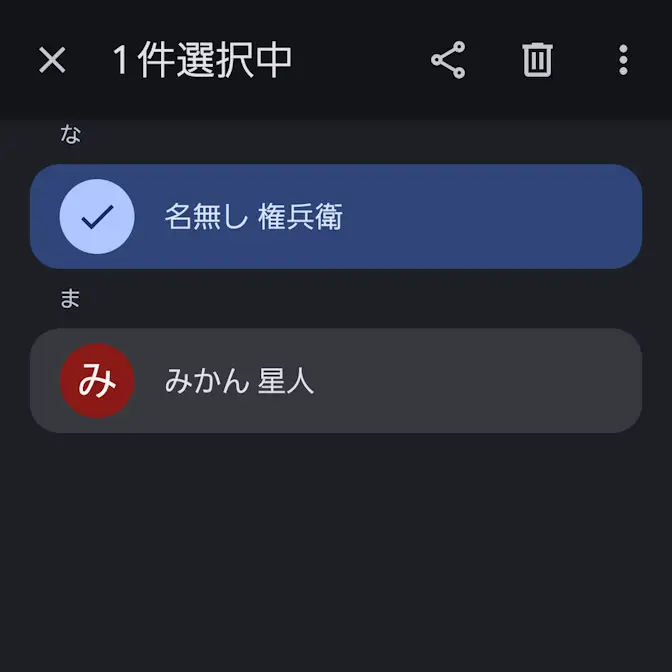Close the selection mode

pos(52,61)
